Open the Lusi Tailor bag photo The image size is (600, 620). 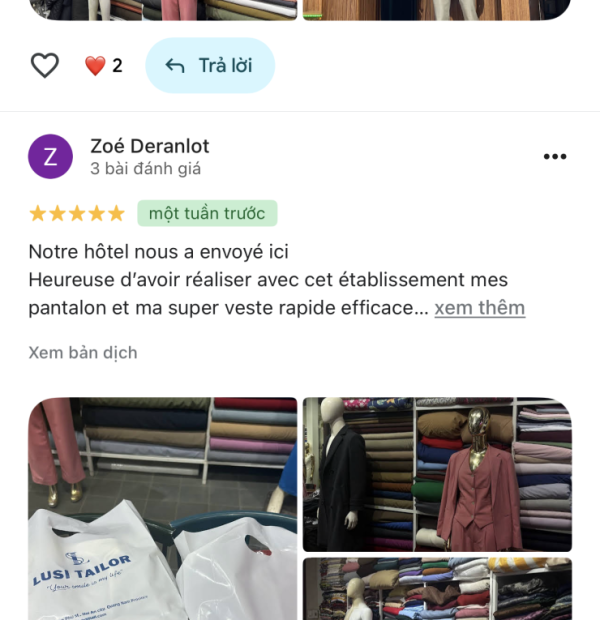162,510
